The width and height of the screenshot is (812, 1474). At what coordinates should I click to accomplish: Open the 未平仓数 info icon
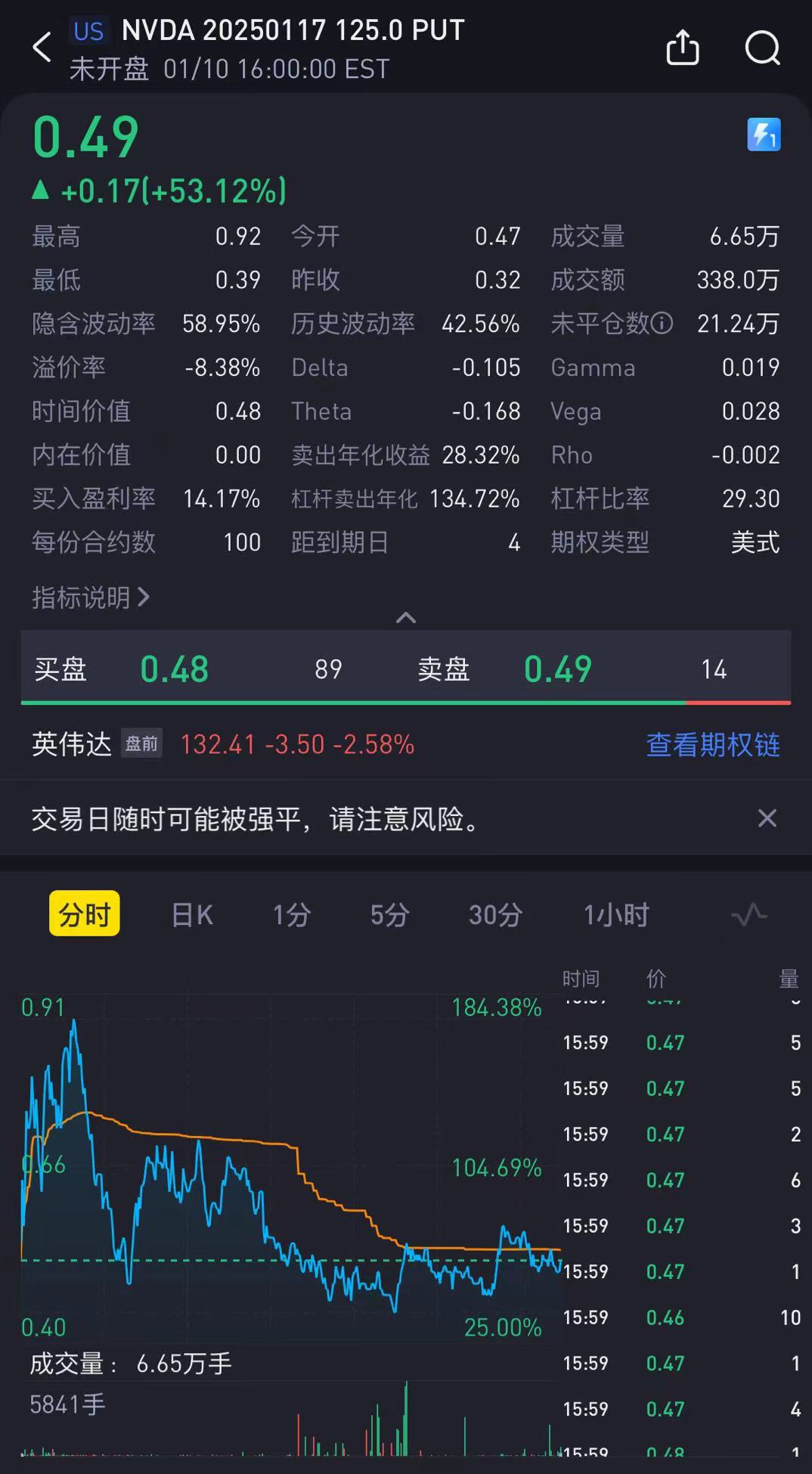(662, 324)
